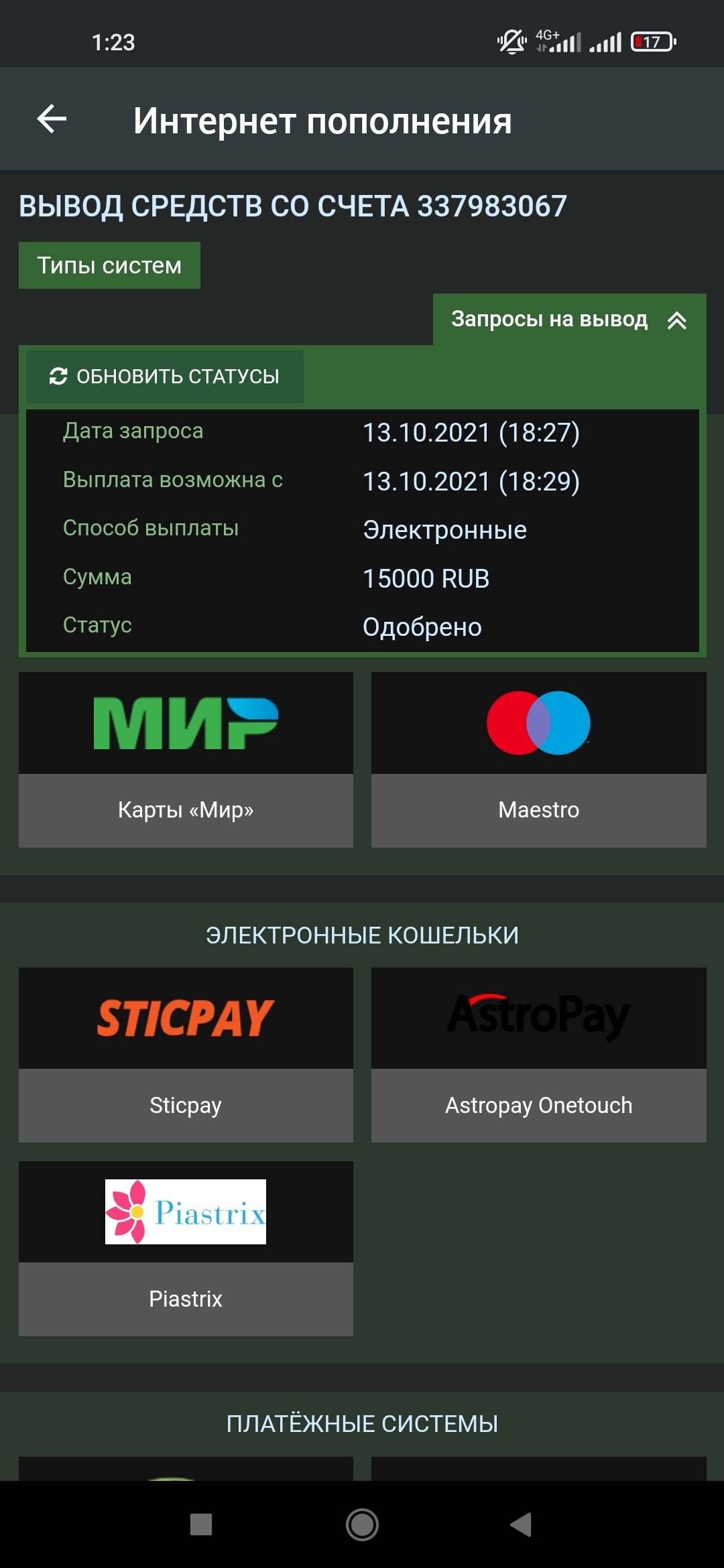Open recent apps from the navigation bar
The image size is (724, 1568).
[201, 1524]
